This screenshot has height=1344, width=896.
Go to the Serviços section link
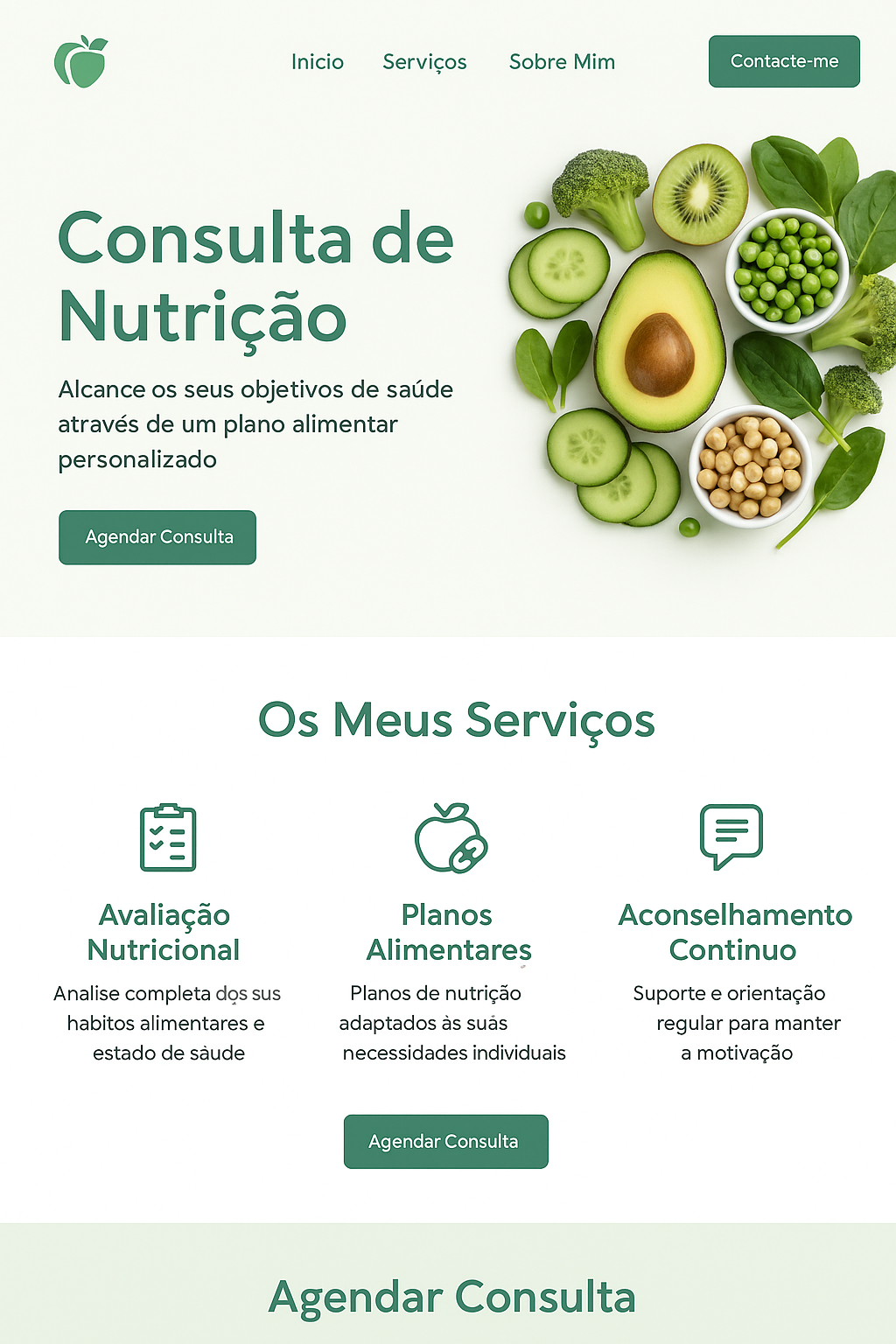coord(424,62)
